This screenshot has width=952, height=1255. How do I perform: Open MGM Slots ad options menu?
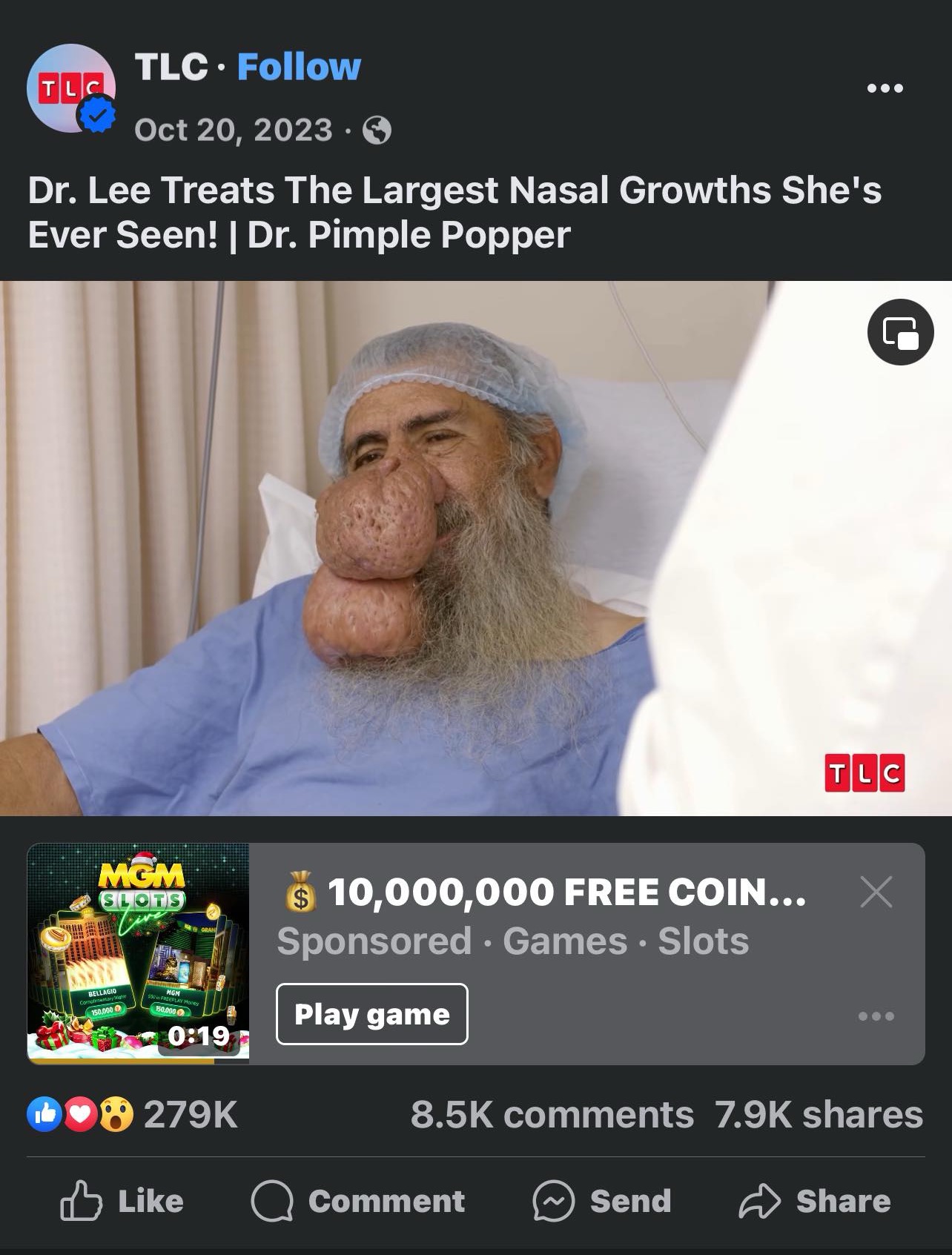pos(876,1016)
